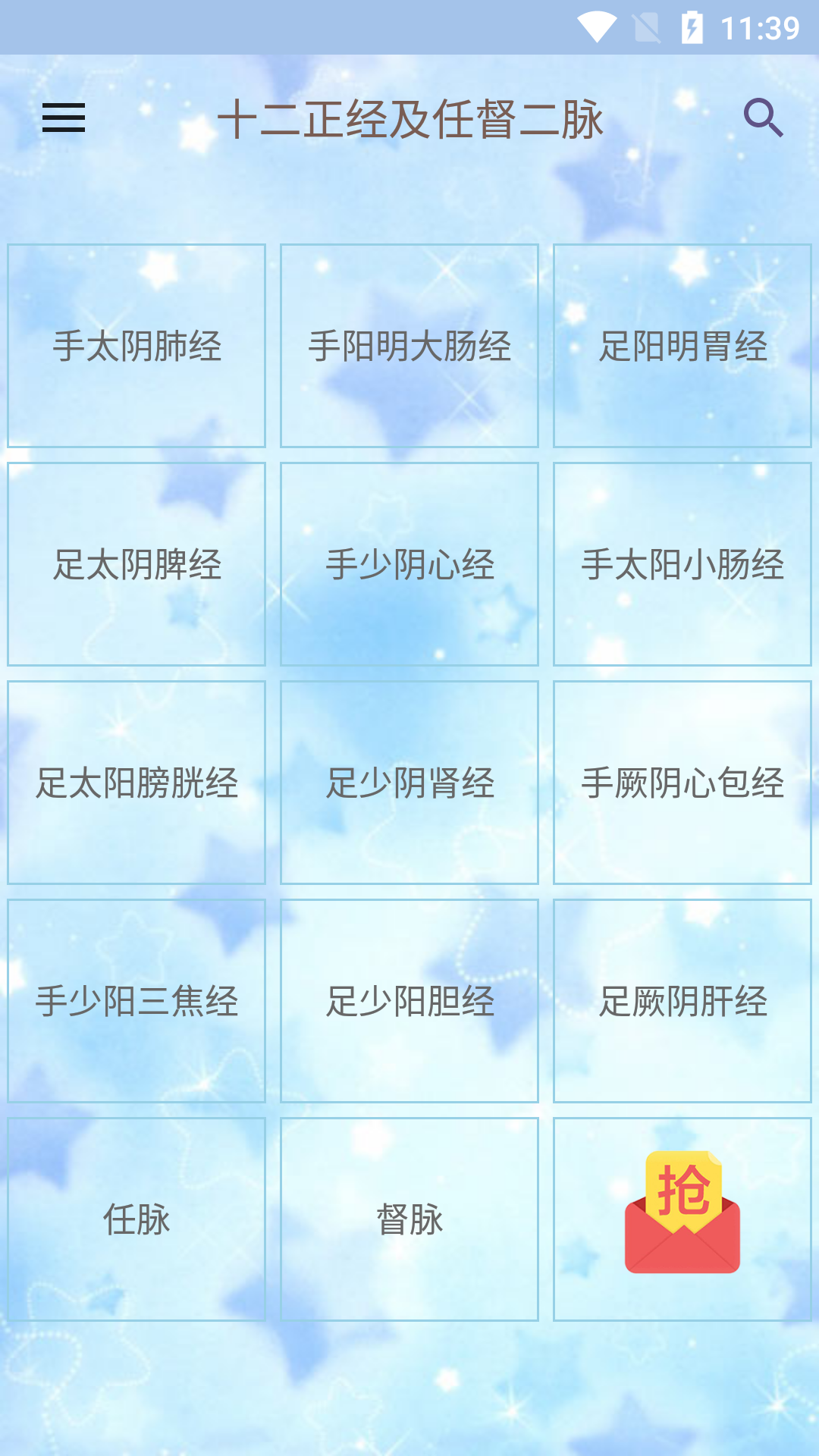This screenshot has width=819, height=1456.
Task: View 足厥阴肝经 tile
Action: [x=682, y=1001]
